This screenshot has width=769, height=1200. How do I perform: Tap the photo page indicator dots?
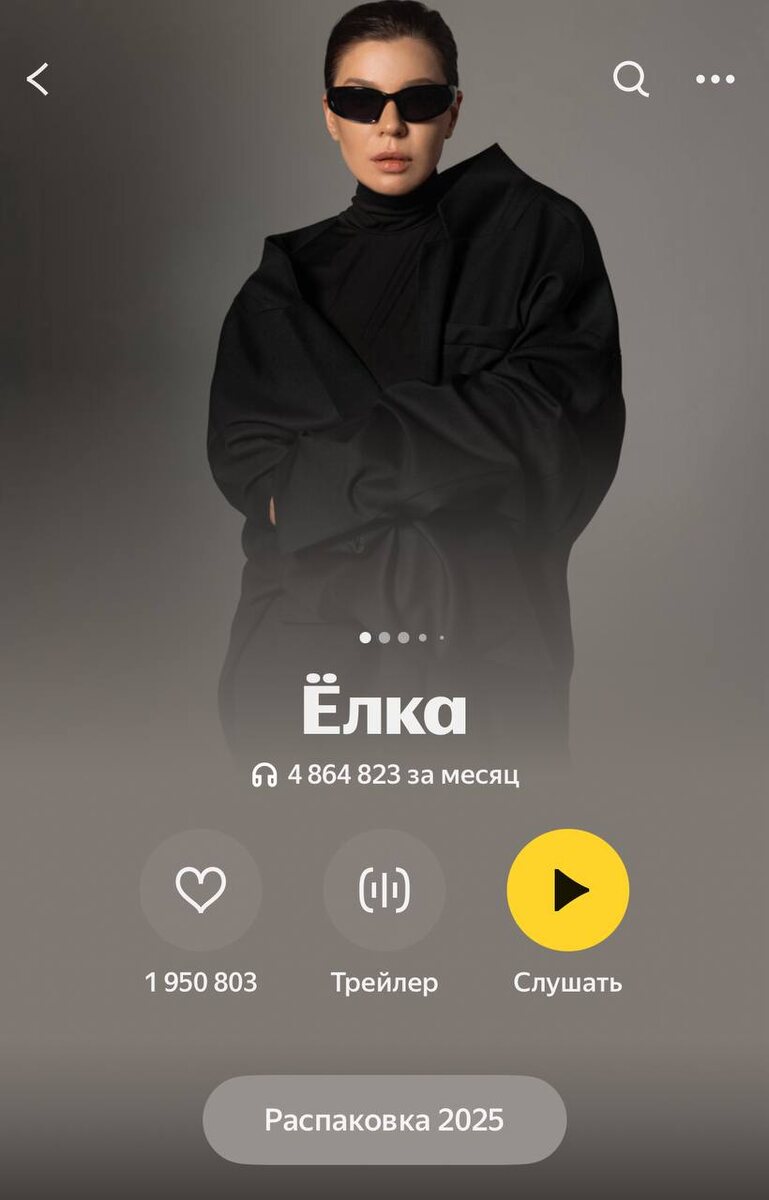pos(402,637)
